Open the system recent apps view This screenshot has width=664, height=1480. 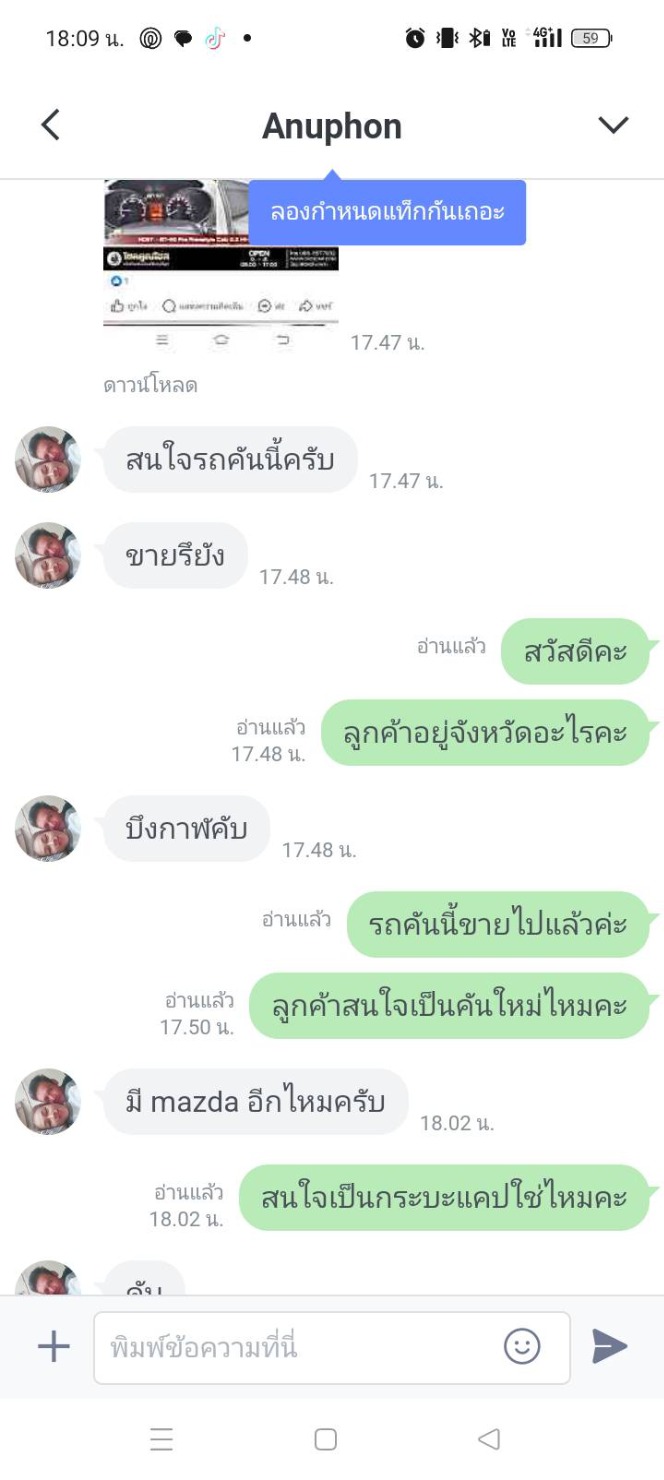[x=162, y=1439]
